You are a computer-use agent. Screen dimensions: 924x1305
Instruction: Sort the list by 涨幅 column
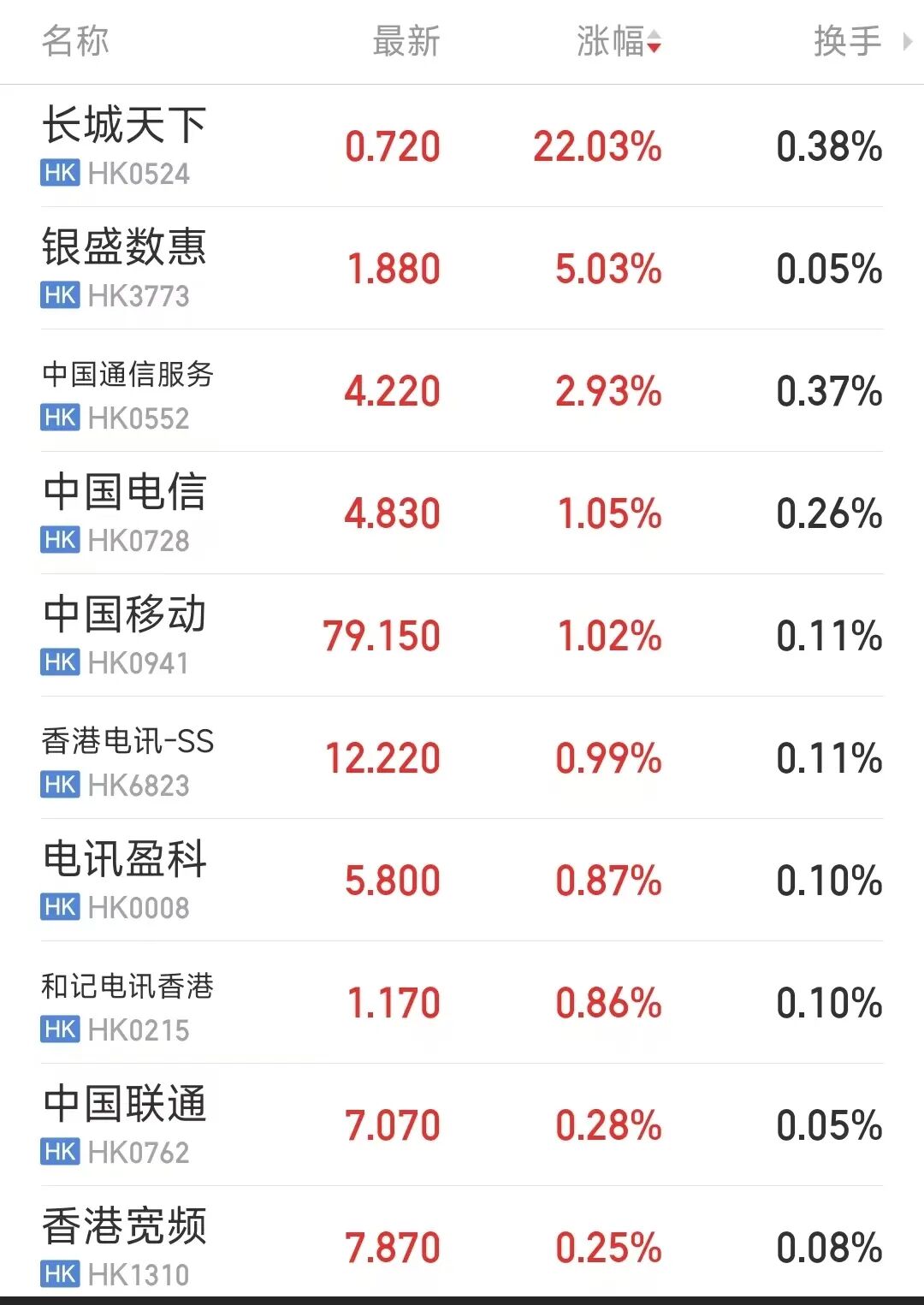pyautogui.click(x=618, y=41)
